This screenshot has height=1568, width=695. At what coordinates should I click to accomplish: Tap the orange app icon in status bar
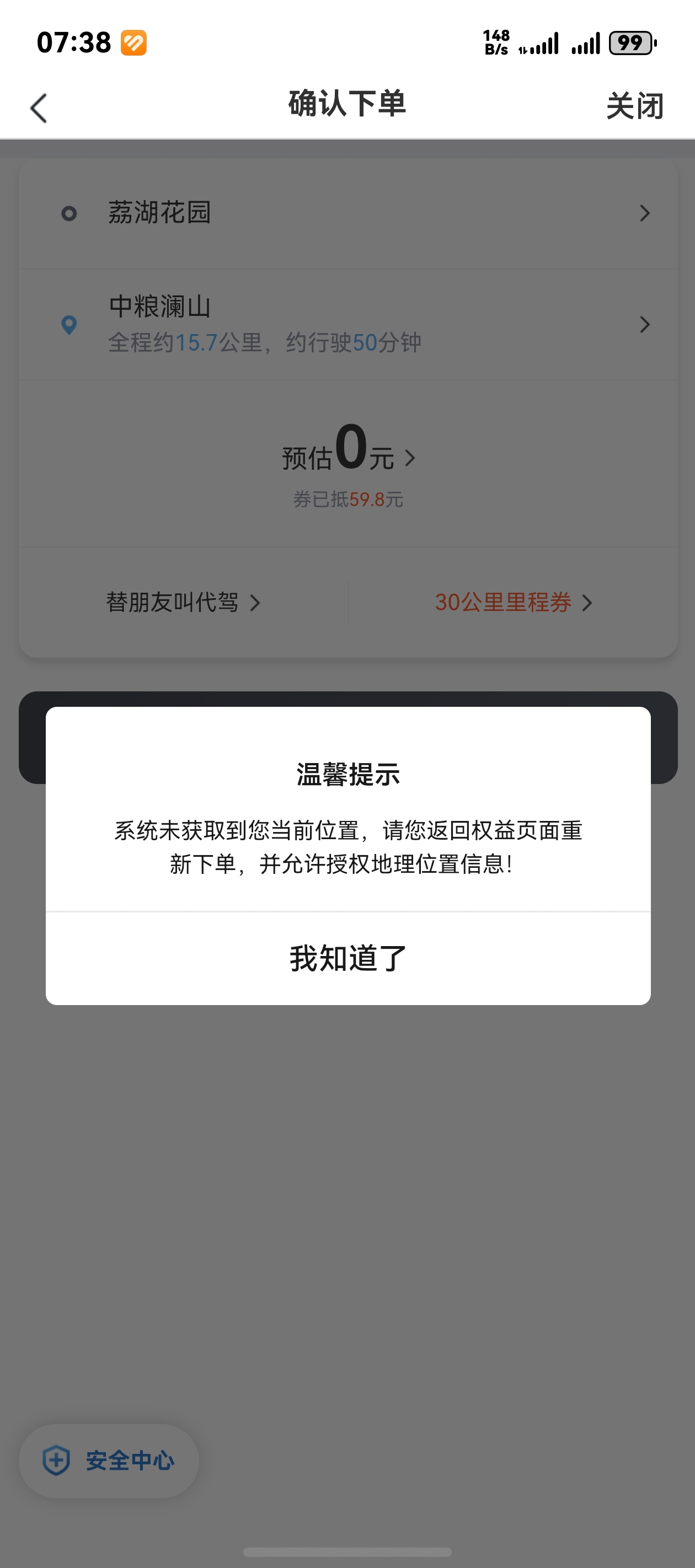(134, 44)
